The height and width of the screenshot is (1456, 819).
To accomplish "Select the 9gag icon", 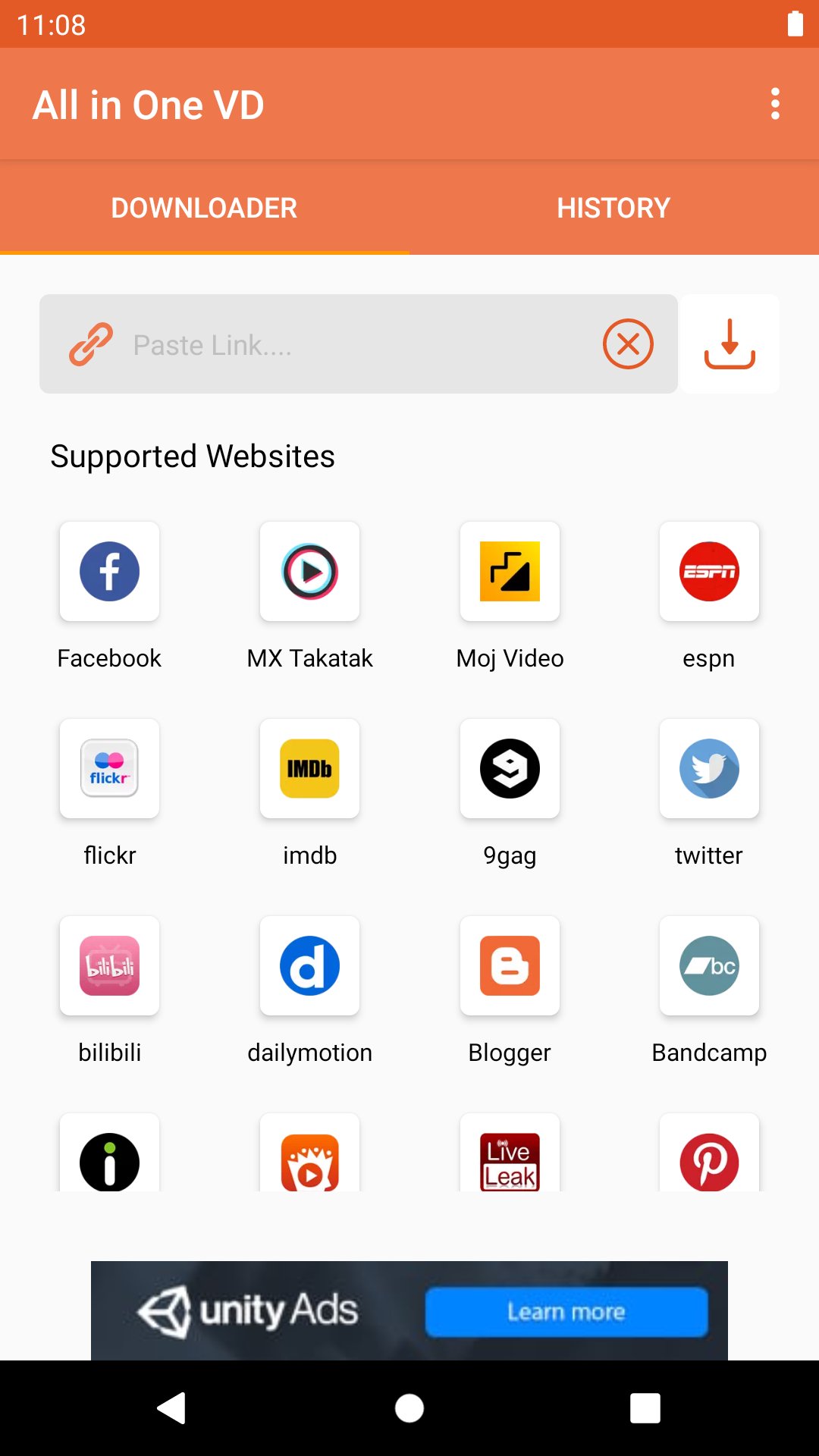I will coord(510,769).
